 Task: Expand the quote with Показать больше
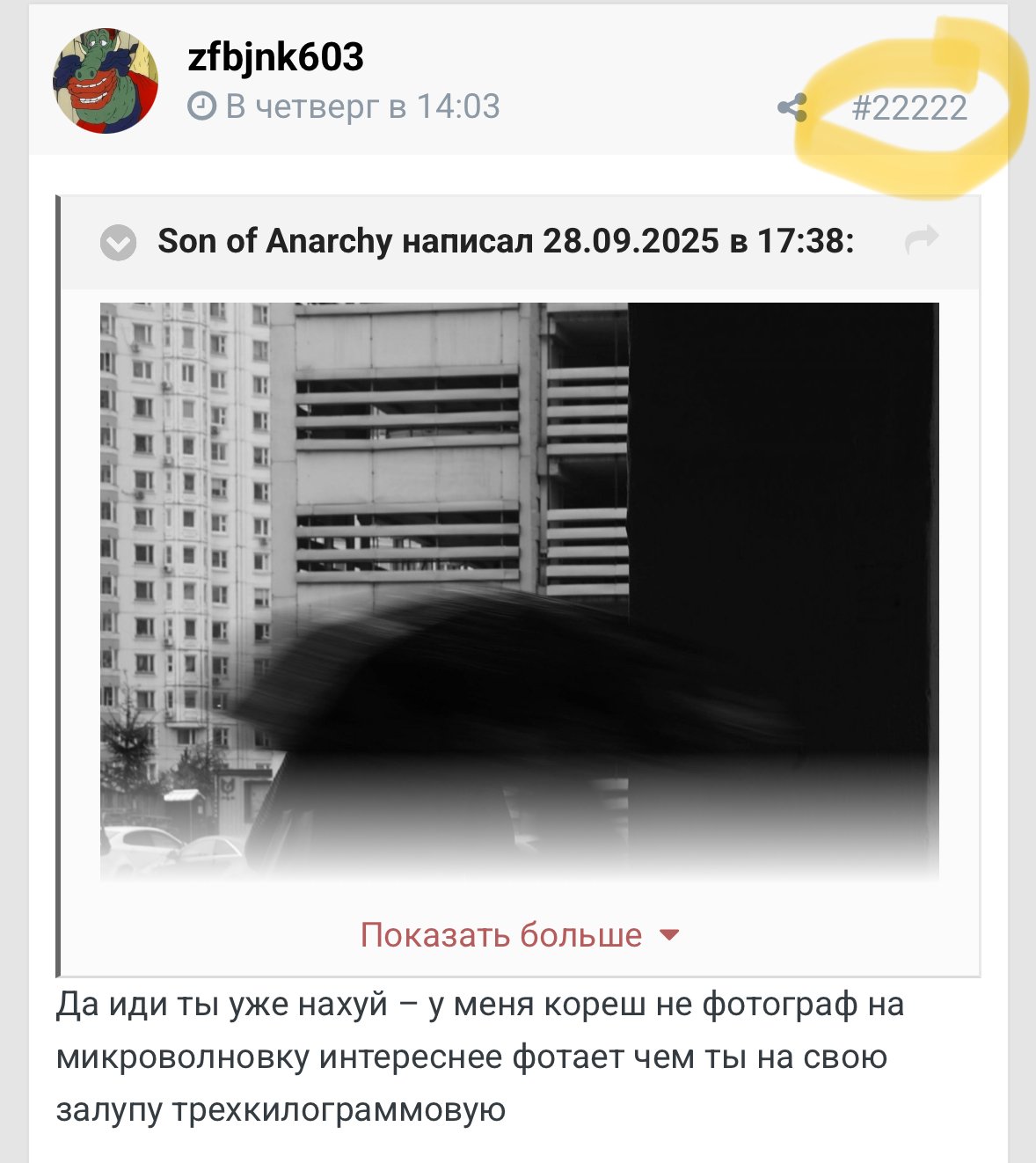(x=519, y=934)
